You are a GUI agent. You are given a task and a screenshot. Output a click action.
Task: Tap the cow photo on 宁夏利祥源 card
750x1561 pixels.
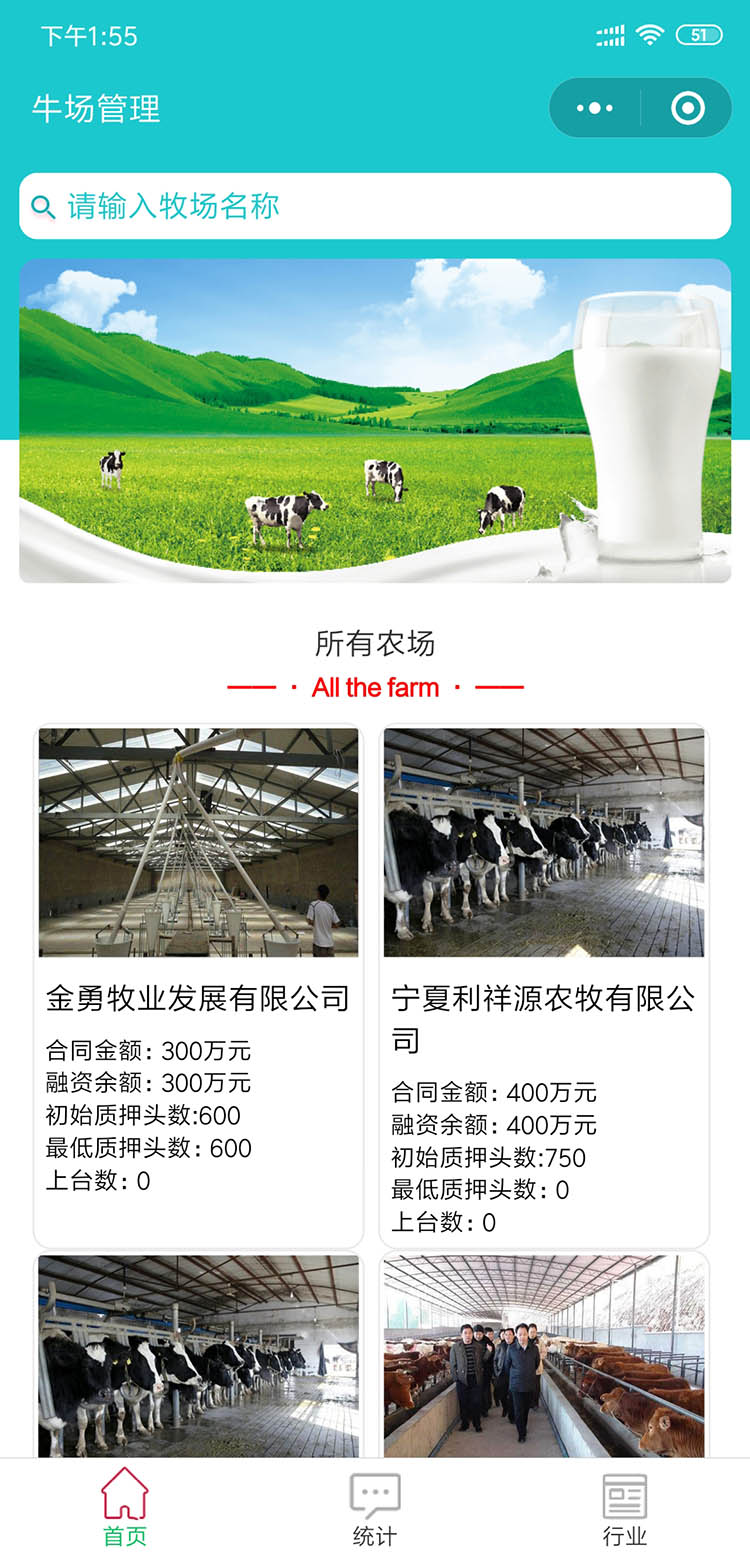(544, 841)
